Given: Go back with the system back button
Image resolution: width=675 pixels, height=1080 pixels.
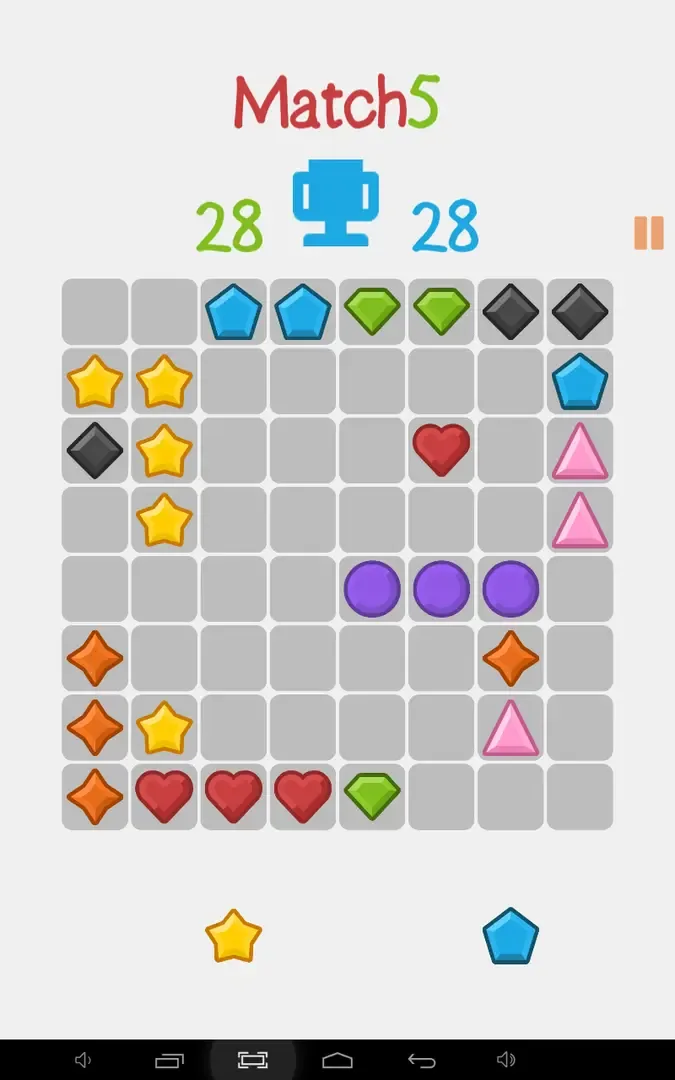Looking at the screenshot, I should click(422, 1060).
